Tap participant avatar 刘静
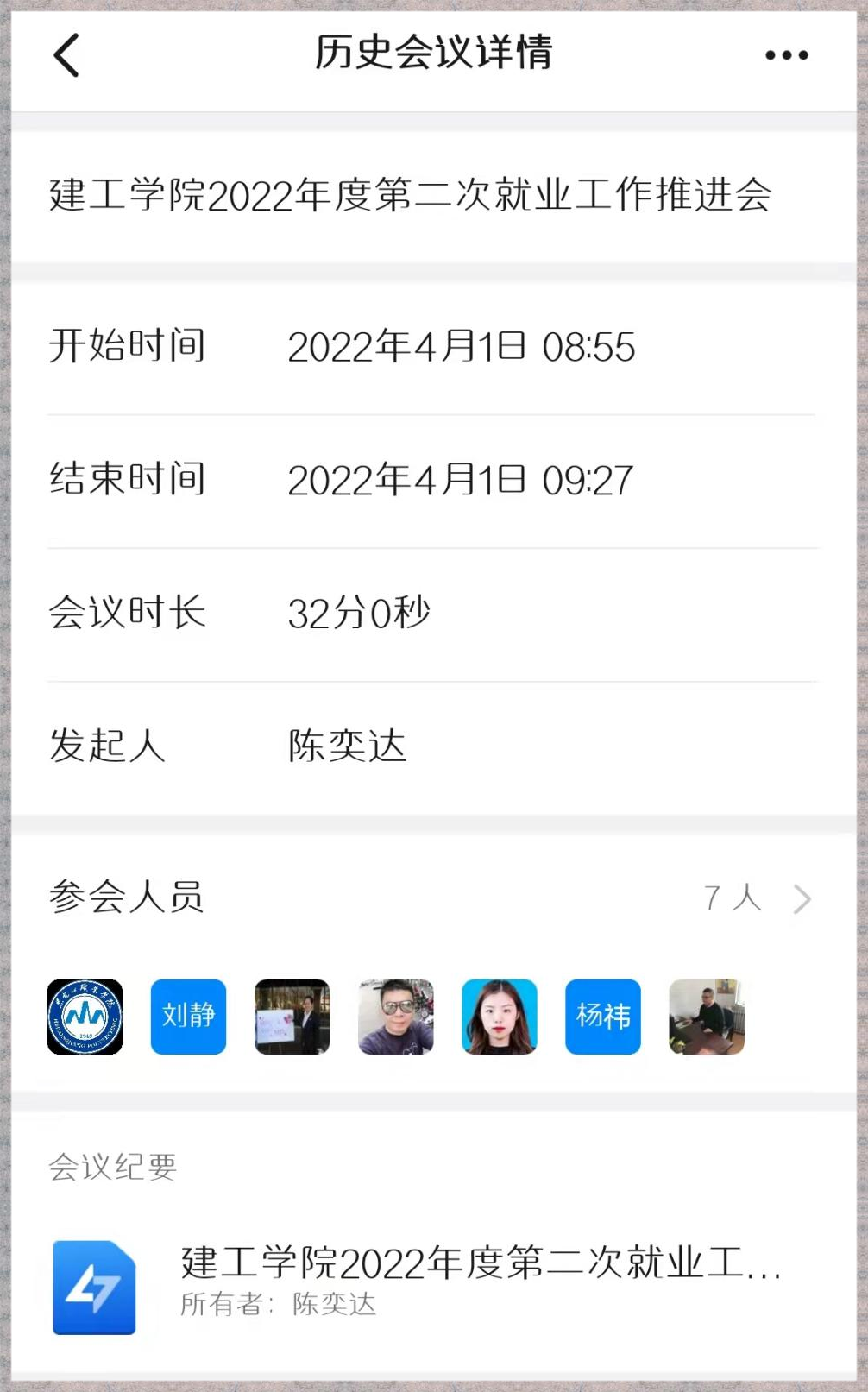The width and height of the screenshot is (868, 1392). (x=188, y=1016)
